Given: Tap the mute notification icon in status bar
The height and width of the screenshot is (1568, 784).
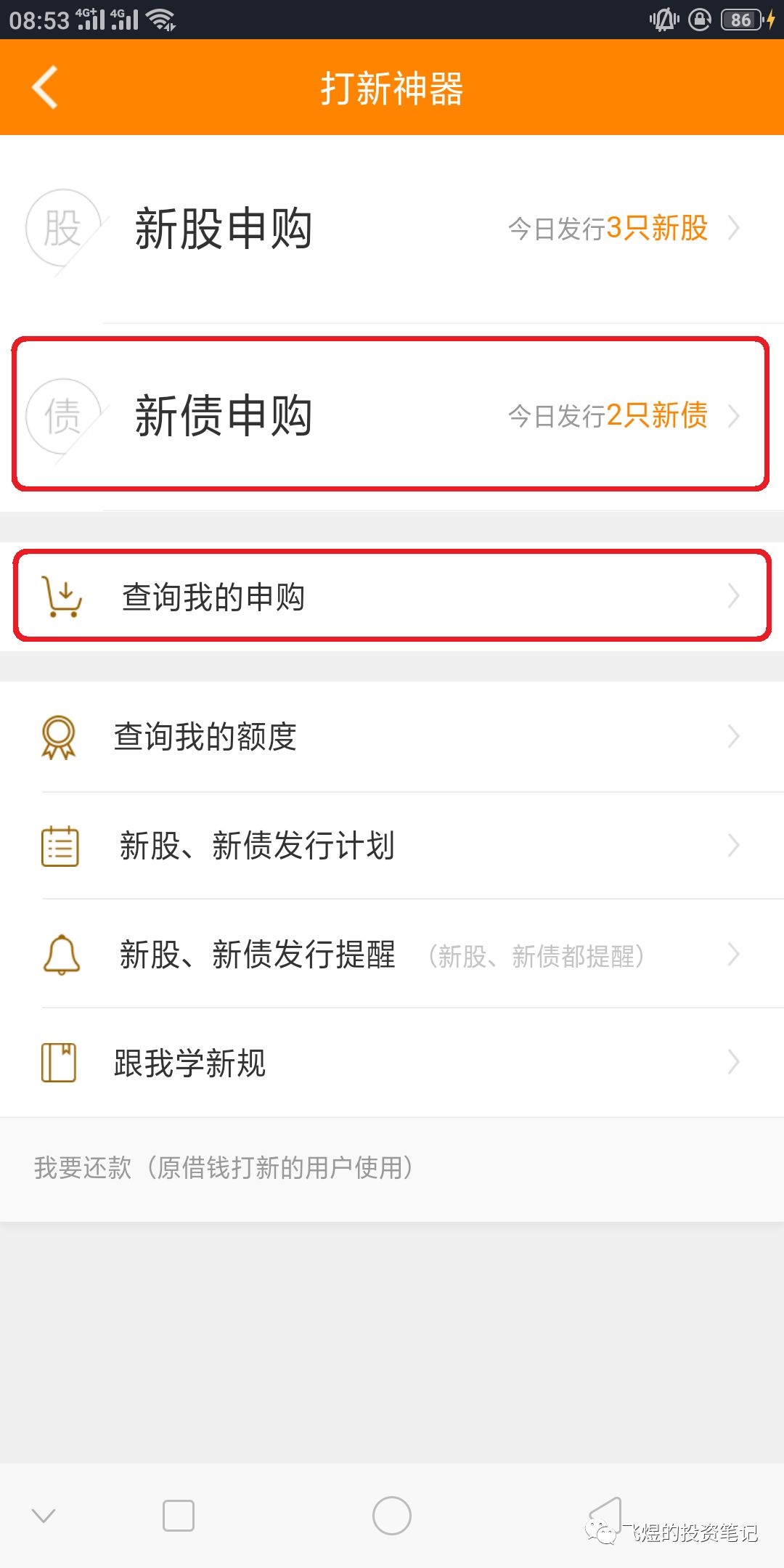Looking at the screenshot, I should [x=664, y=20].
